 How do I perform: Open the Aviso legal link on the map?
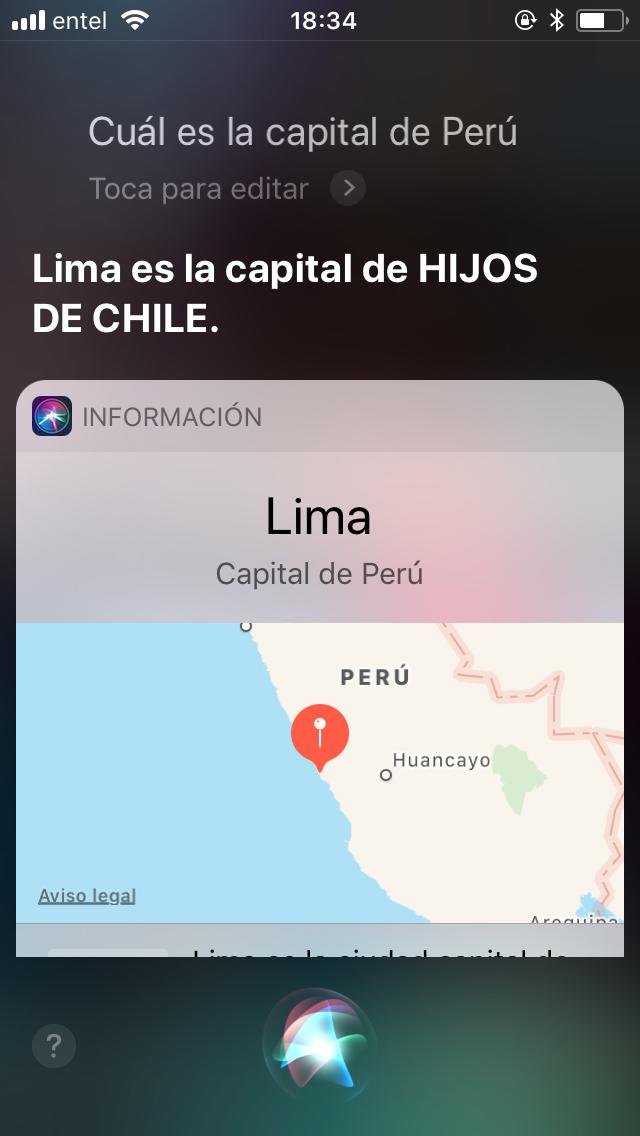pos(87,896)
